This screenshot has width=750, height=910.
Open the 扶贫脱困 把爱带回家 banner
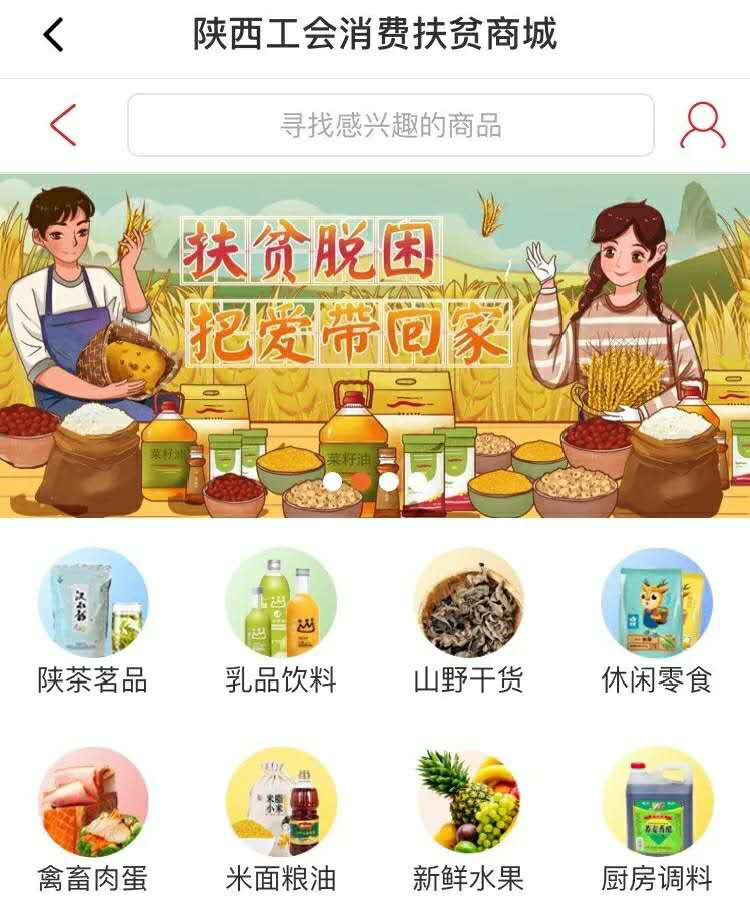tap(375, 345)
